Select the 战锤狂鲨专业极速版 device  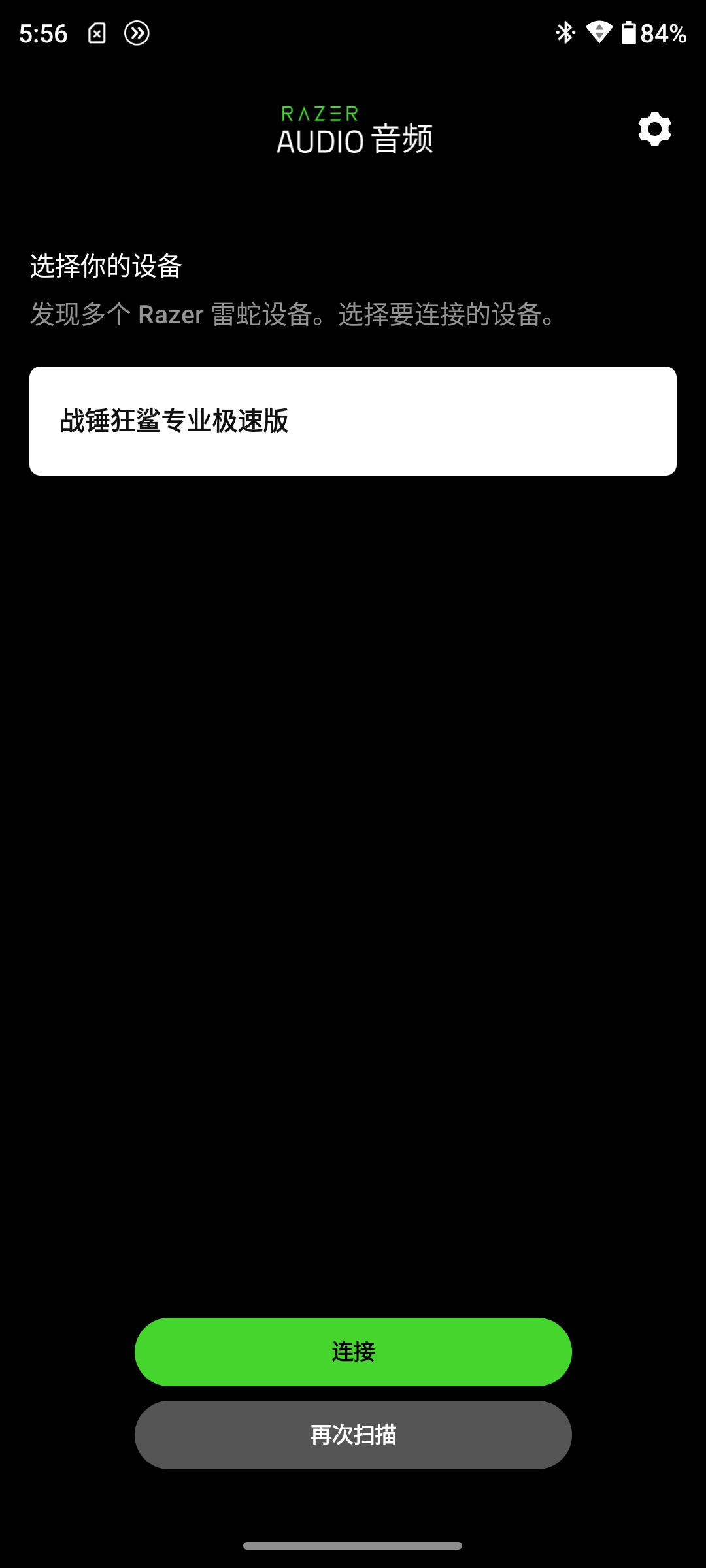pos(353,421)
